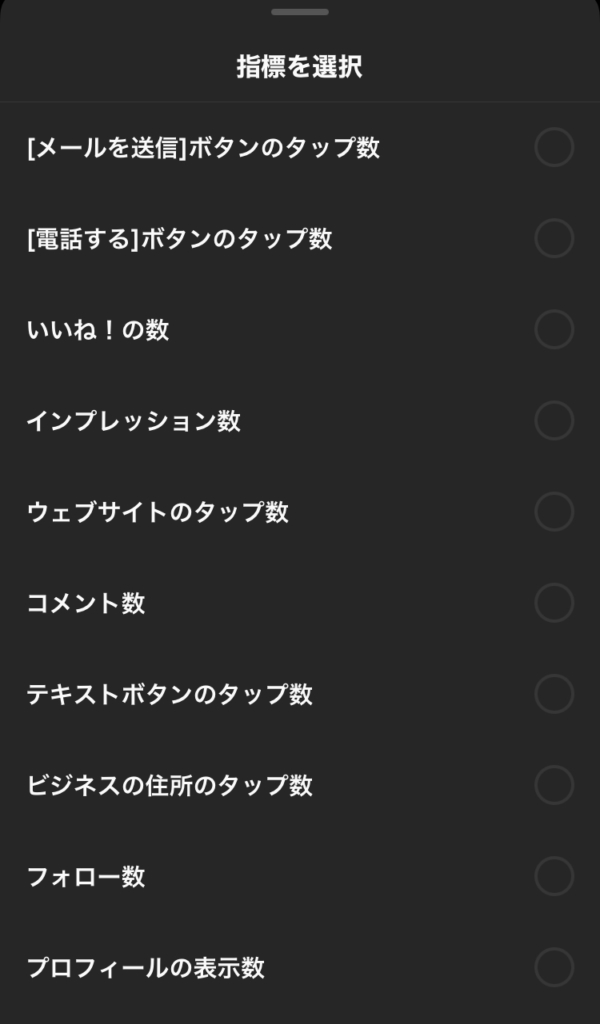Choose プロフィールの表示数 metric

(x=553, y=967)
